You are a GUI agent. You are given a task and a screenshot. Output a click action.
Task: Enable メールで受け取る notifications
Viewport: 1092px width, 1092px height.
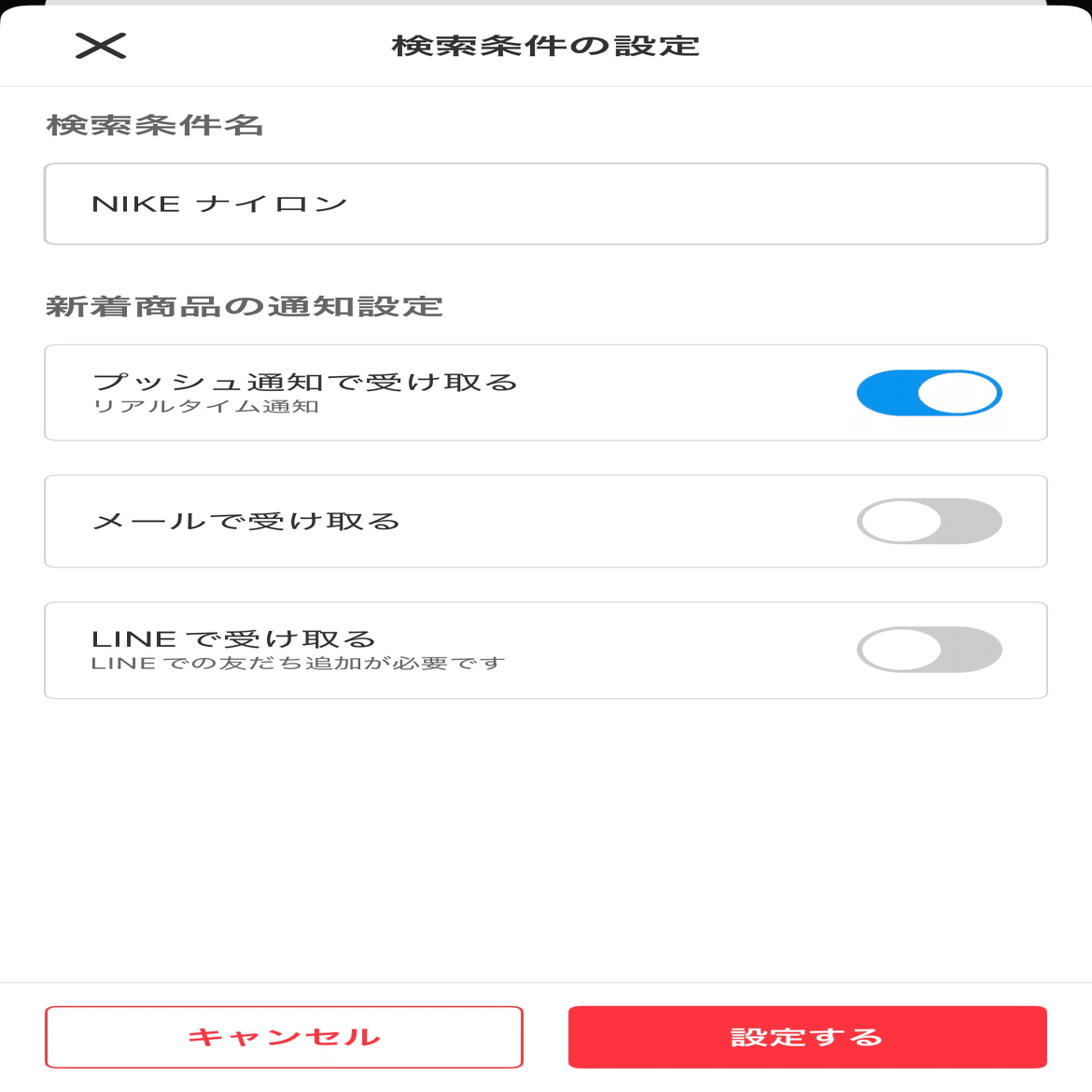[x=929, y=522]
